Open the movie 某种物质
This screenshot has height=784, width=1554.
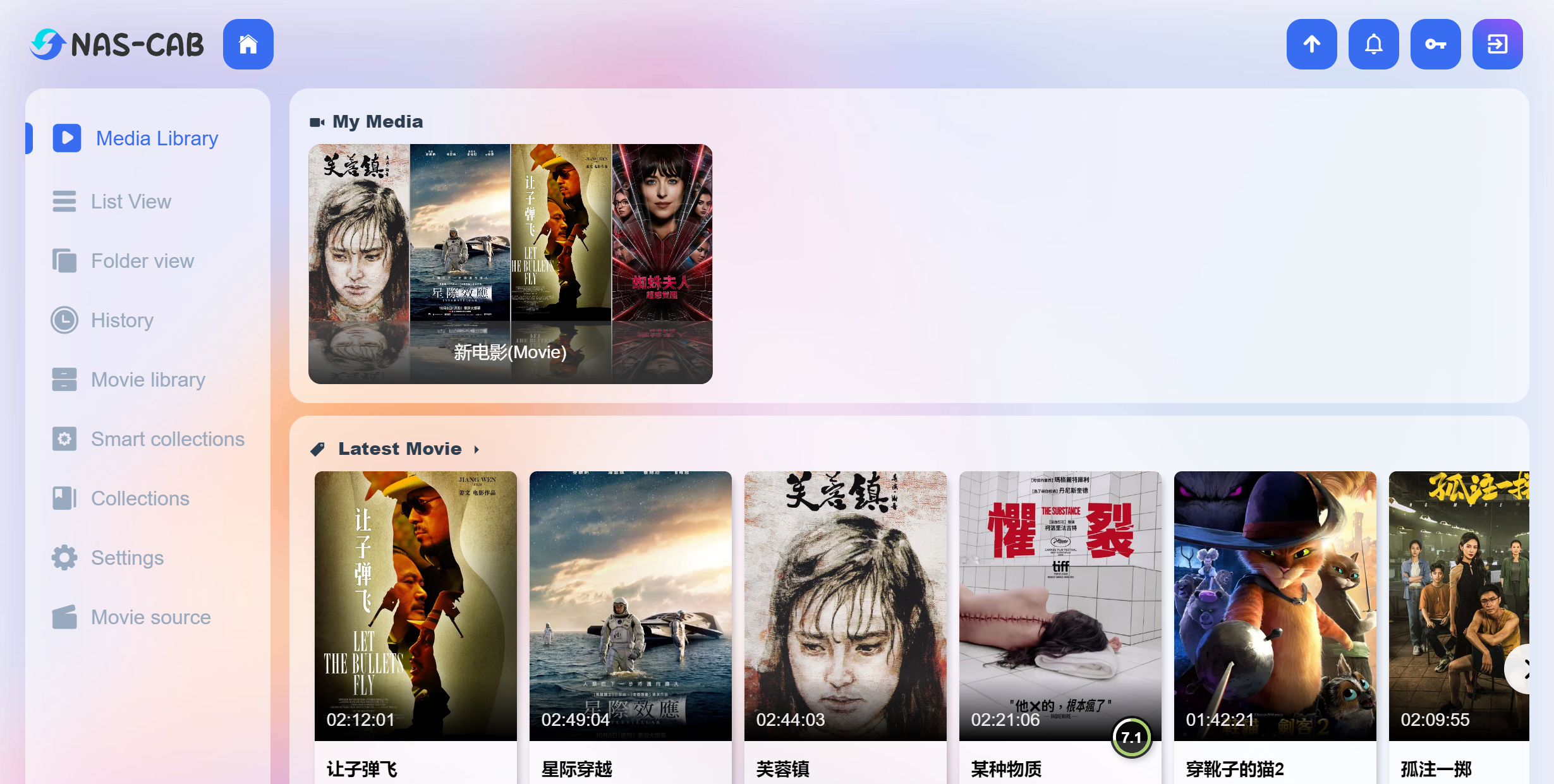point(1060,606)
